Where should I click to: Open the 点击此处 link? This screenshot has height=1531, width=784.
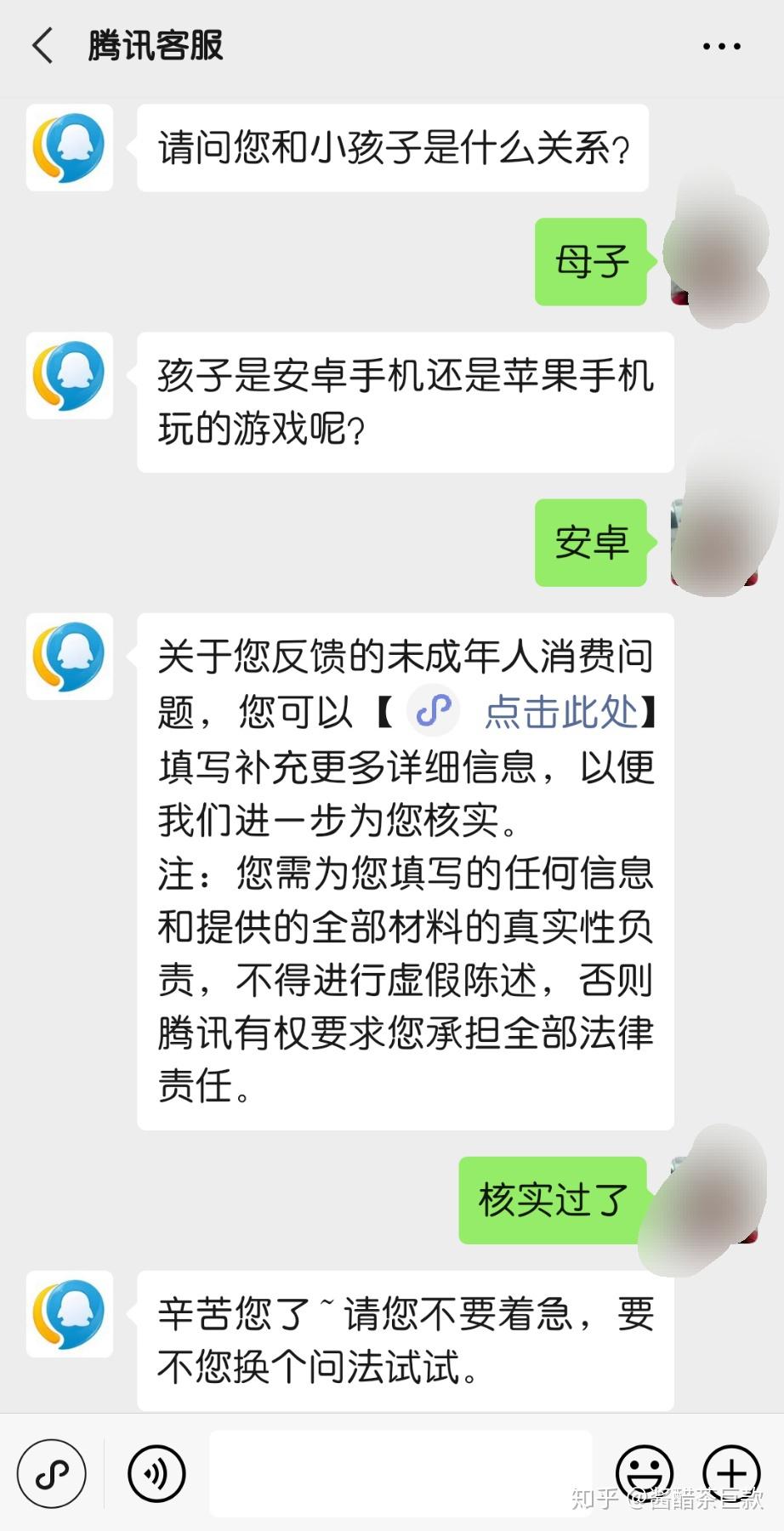(560, 712)
